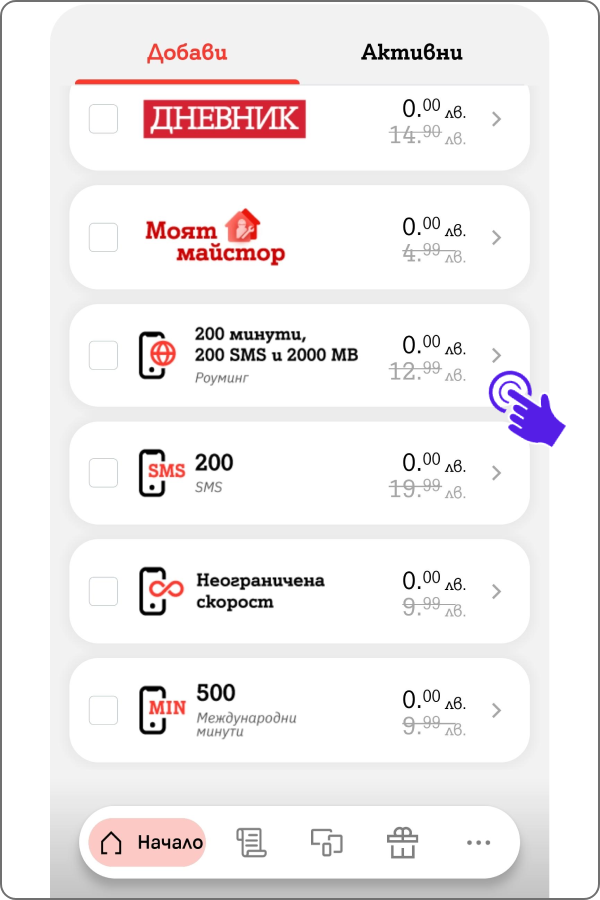Open the gift box tab
This screenshot has height=900, width=600.
(x=402, y=843)
